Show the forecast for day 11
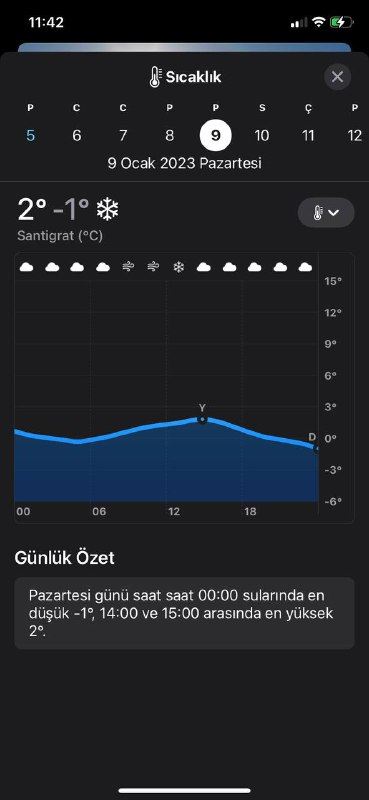369x800 pixels. click(x=308, y=136)
